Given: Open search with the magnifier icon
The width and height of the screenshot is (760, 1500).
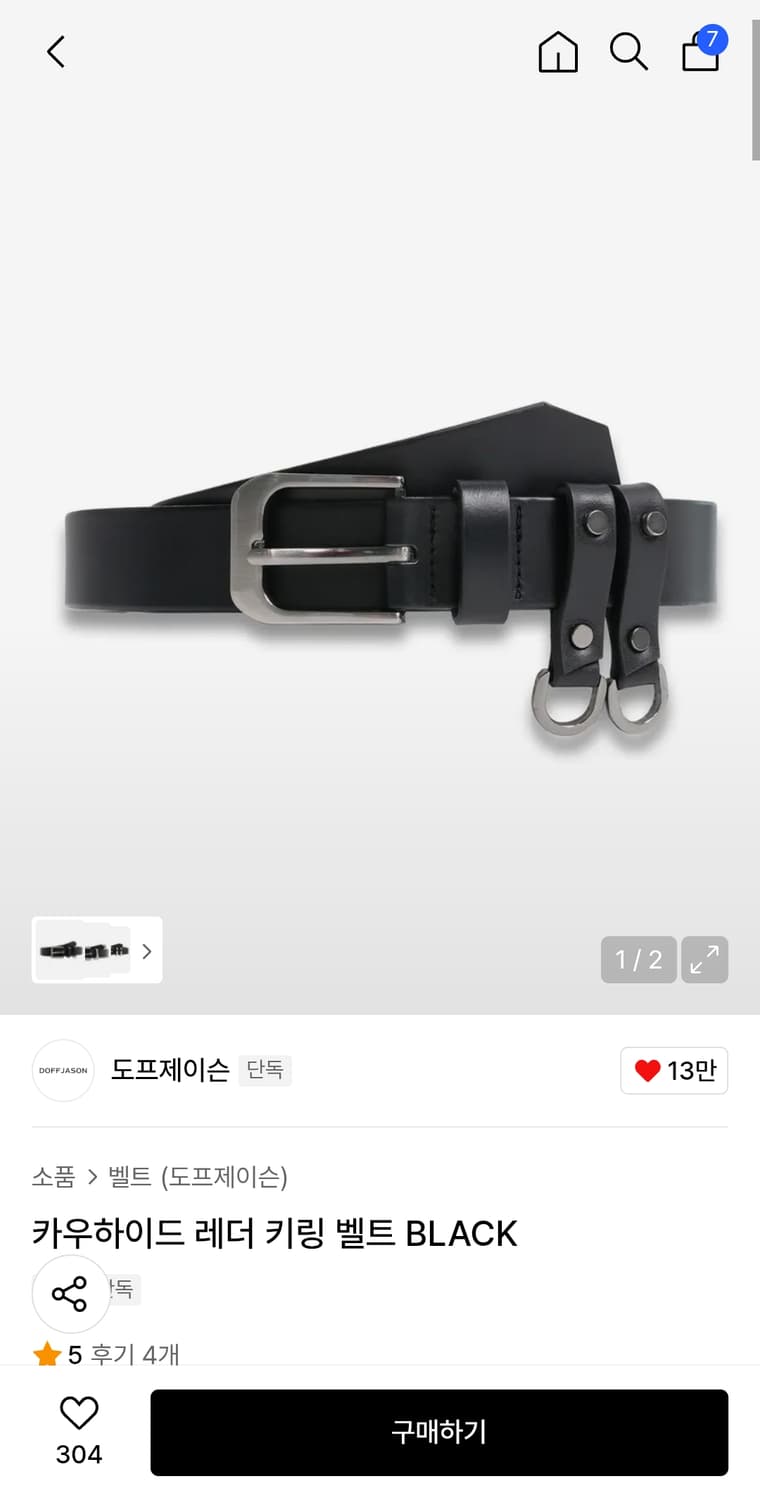Looking at the screenshot, I should click(x=628, y=52).
